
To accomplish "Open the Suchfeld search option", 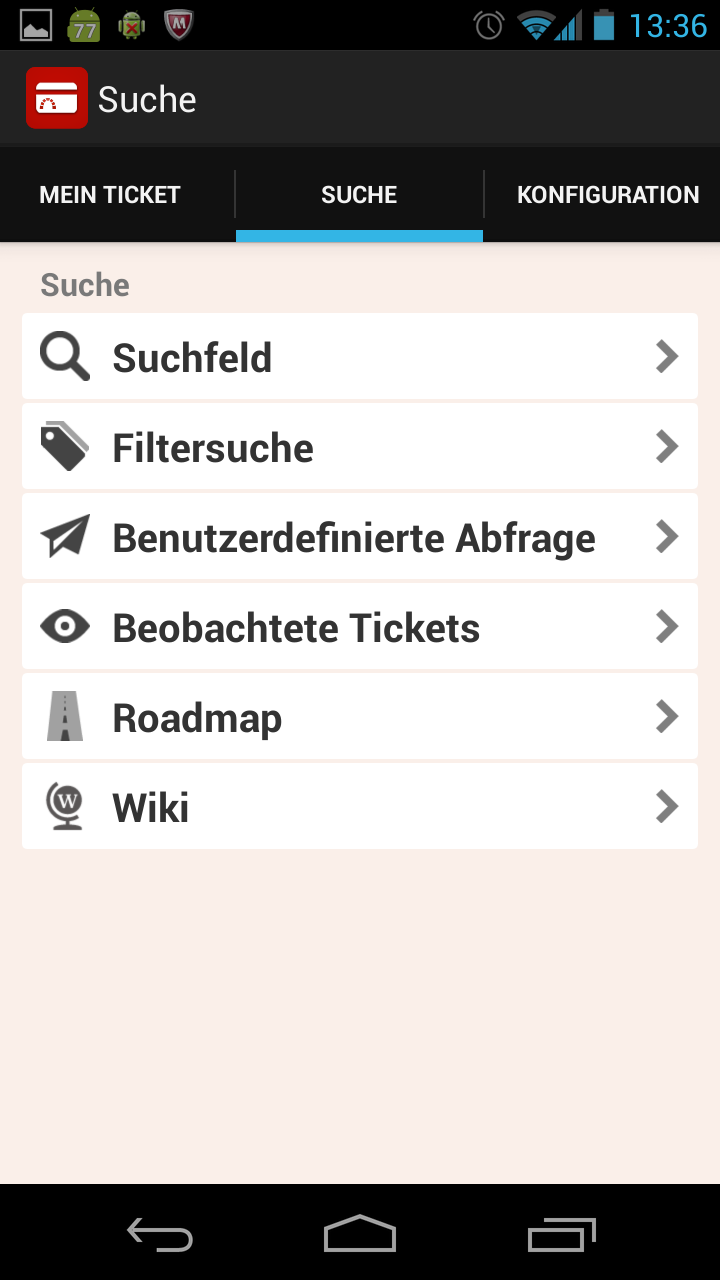I will click(x=360, y=356).
